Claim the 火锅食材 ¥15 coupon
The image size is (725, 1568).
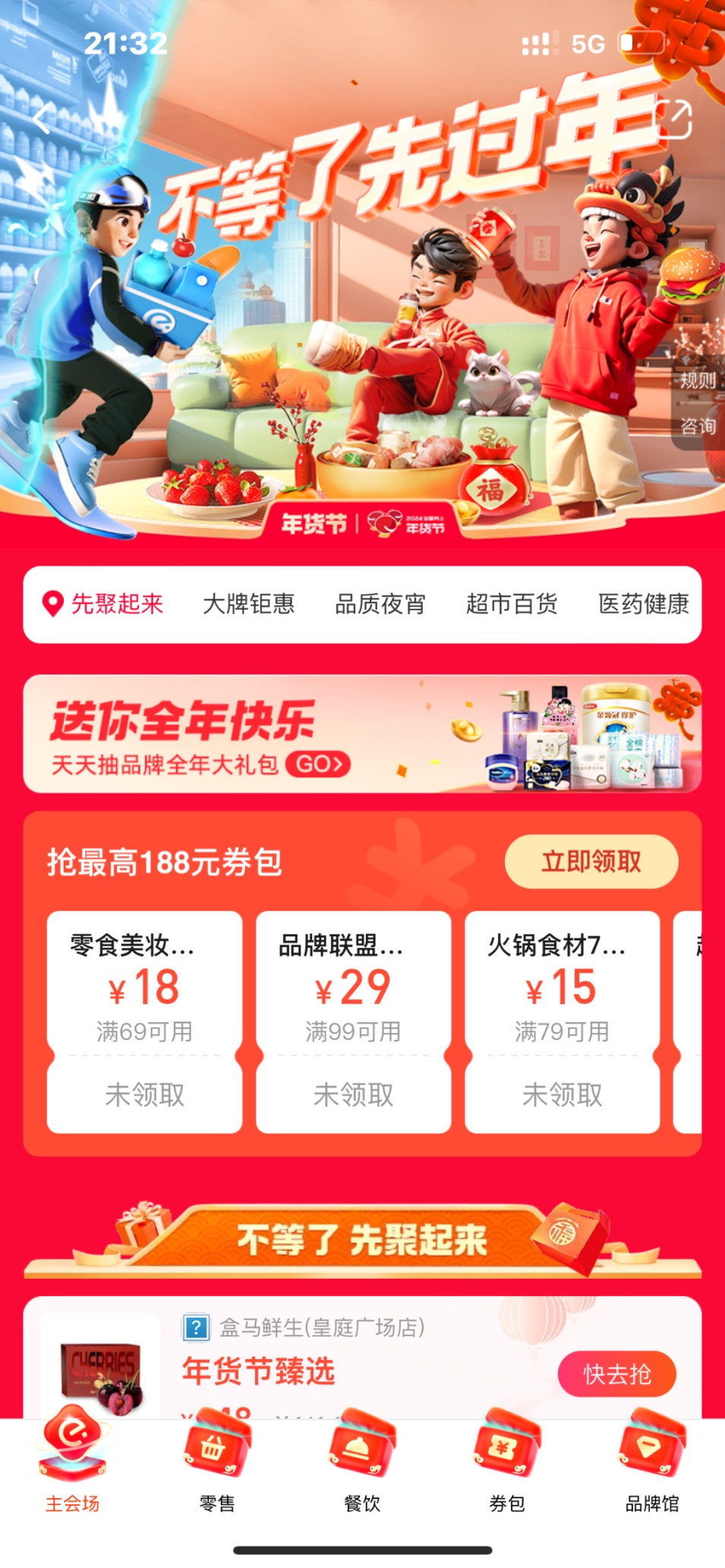562,1094
